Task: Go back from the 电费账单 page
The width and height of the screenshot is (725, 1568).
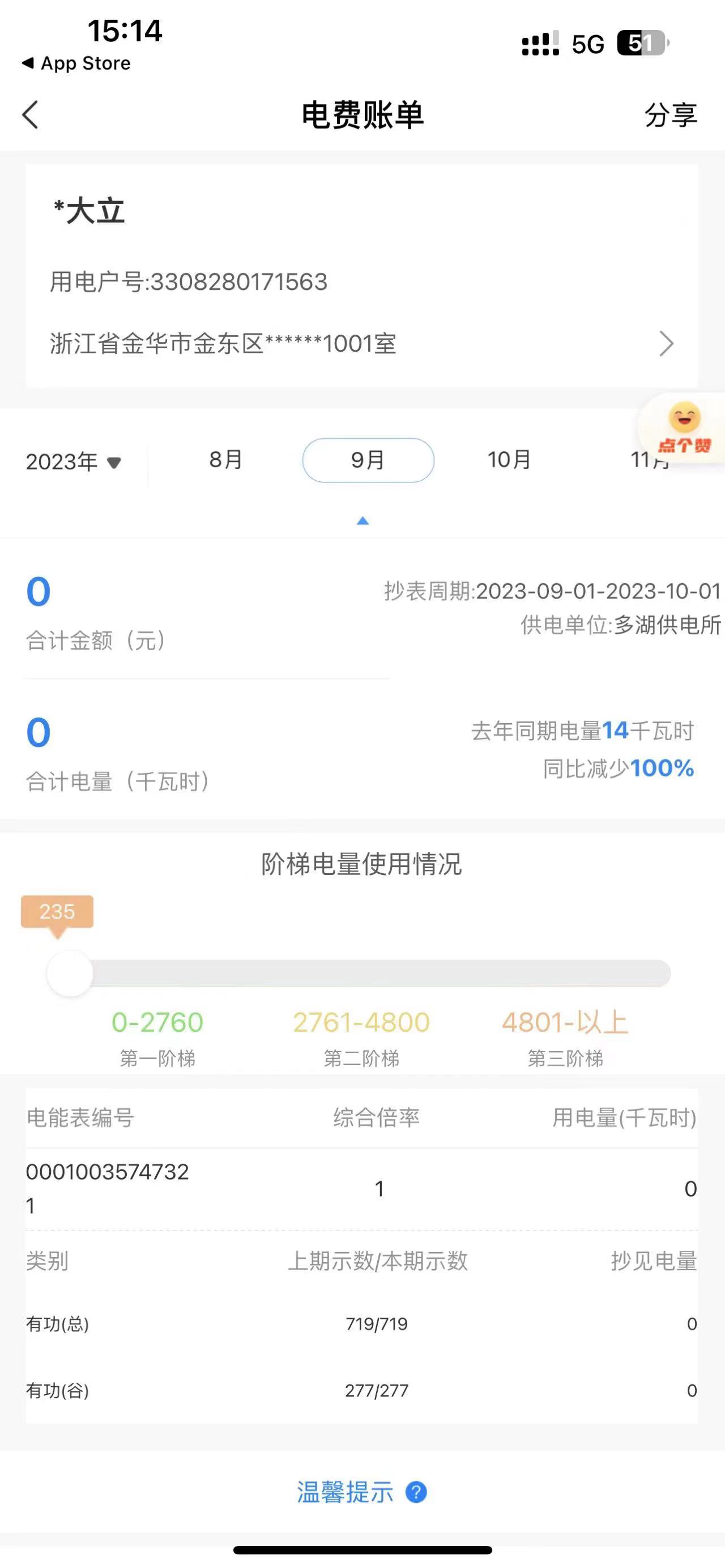Action: [31, 114]
